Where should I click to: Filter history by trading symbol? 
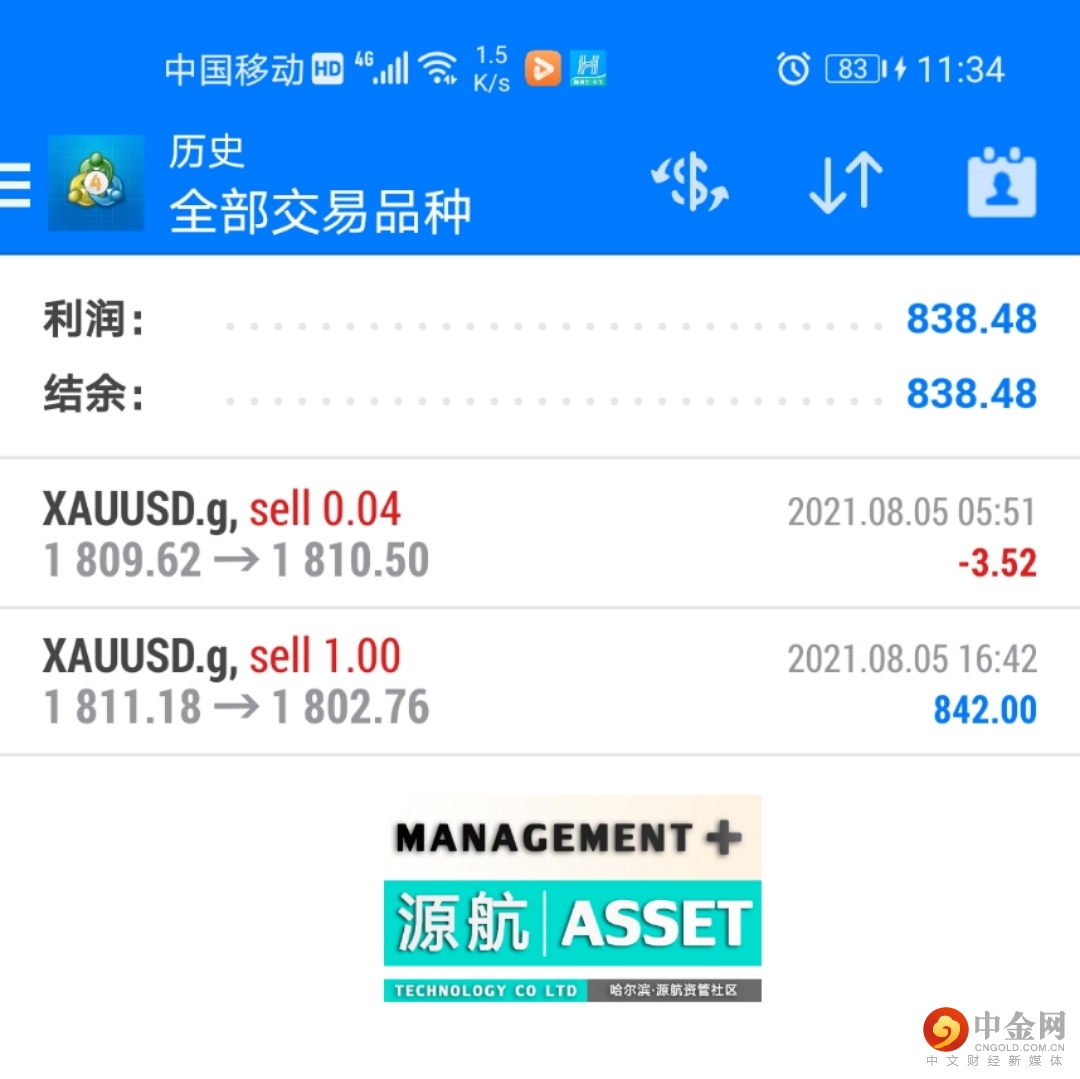(690, 184)
